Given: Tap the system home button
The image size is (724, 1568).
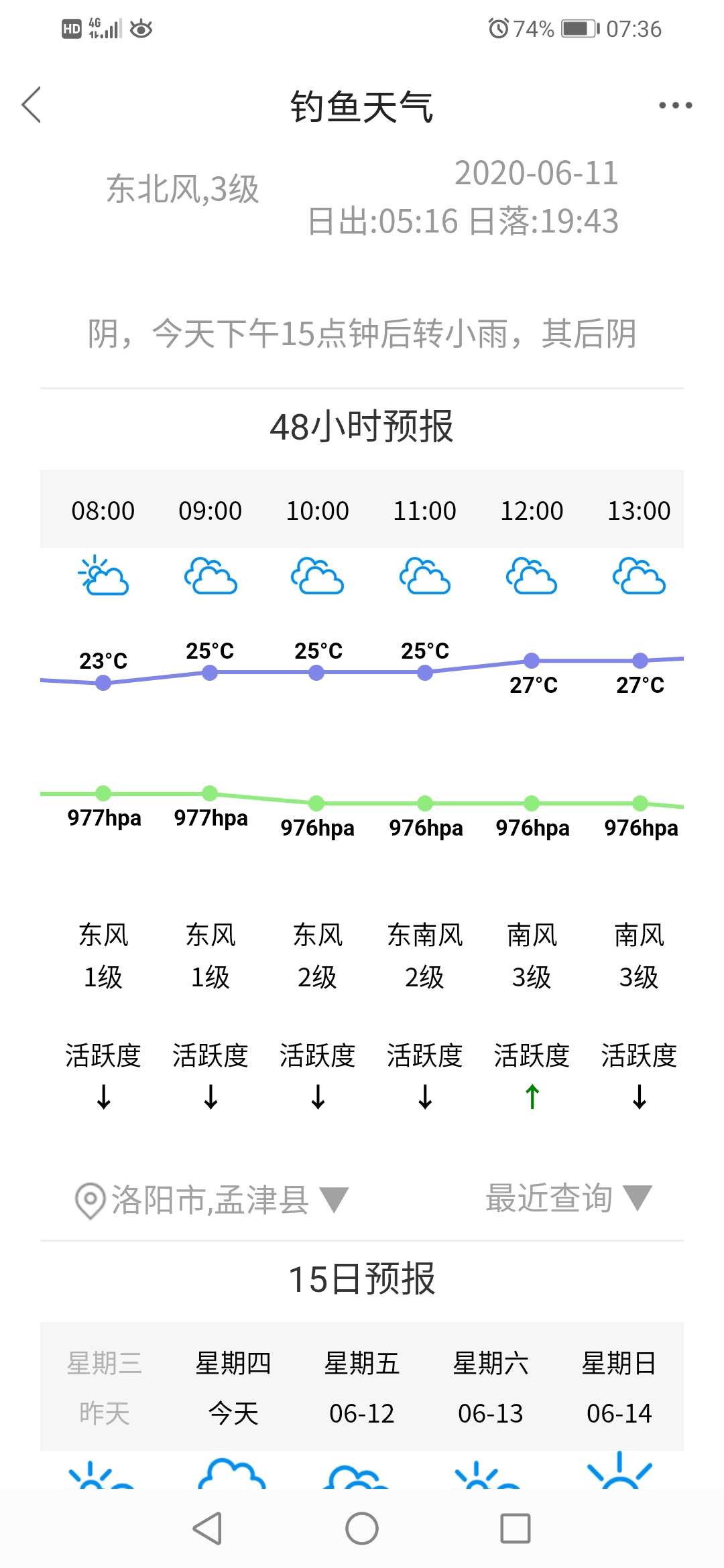Looking at the screenshot, I should coord(362,1528).
